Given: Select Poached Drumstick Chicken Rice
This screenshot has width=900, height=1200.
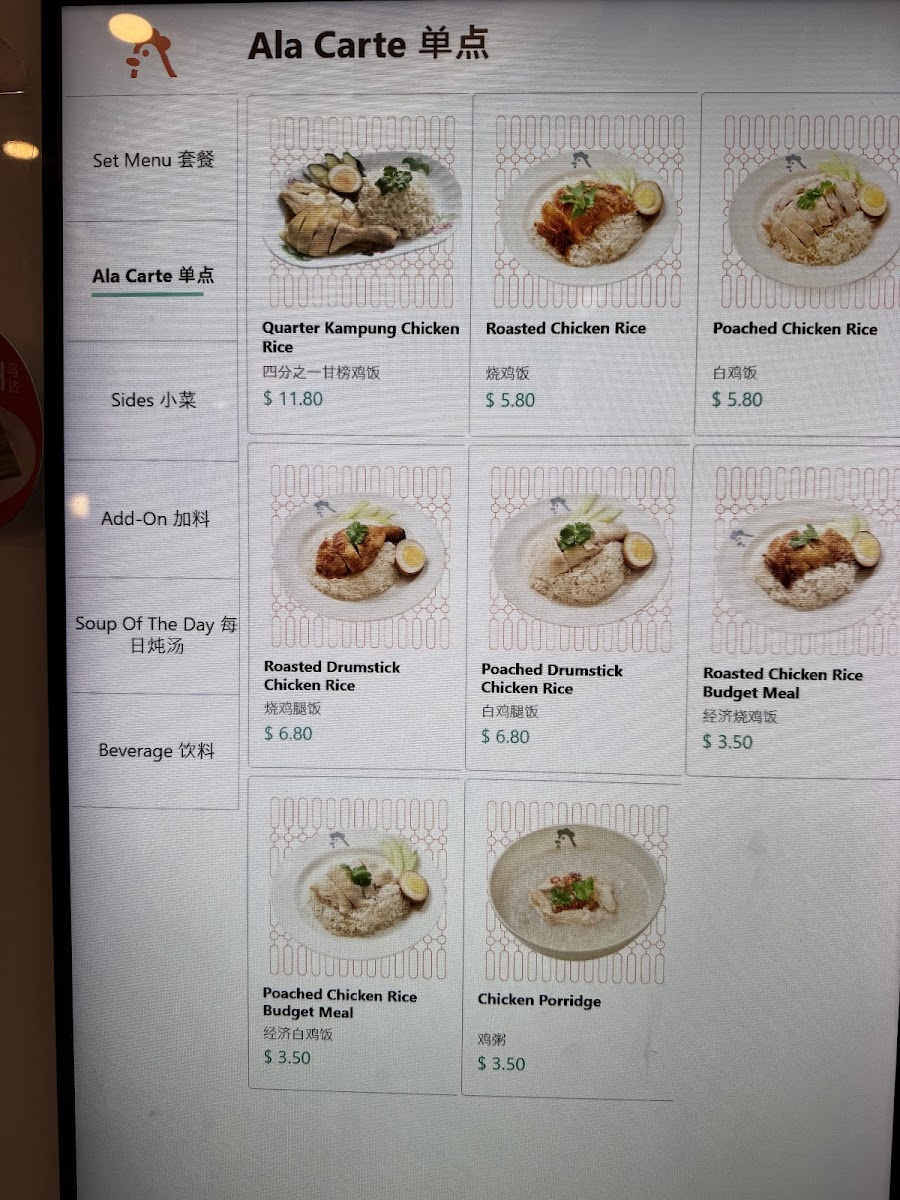Looking at the screenshot, I should (x=577, y=608).
